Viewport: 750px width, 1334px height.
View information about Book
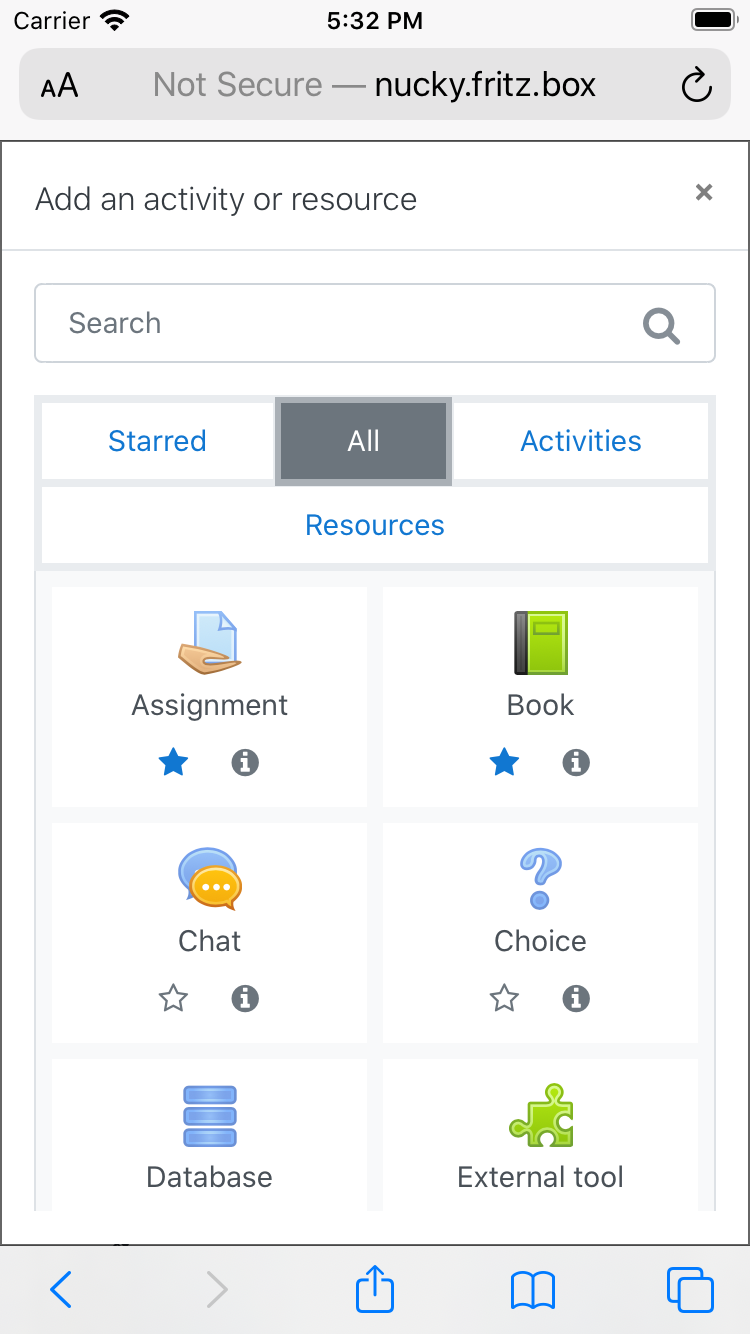pyautogui.click(x=576, y=763)
